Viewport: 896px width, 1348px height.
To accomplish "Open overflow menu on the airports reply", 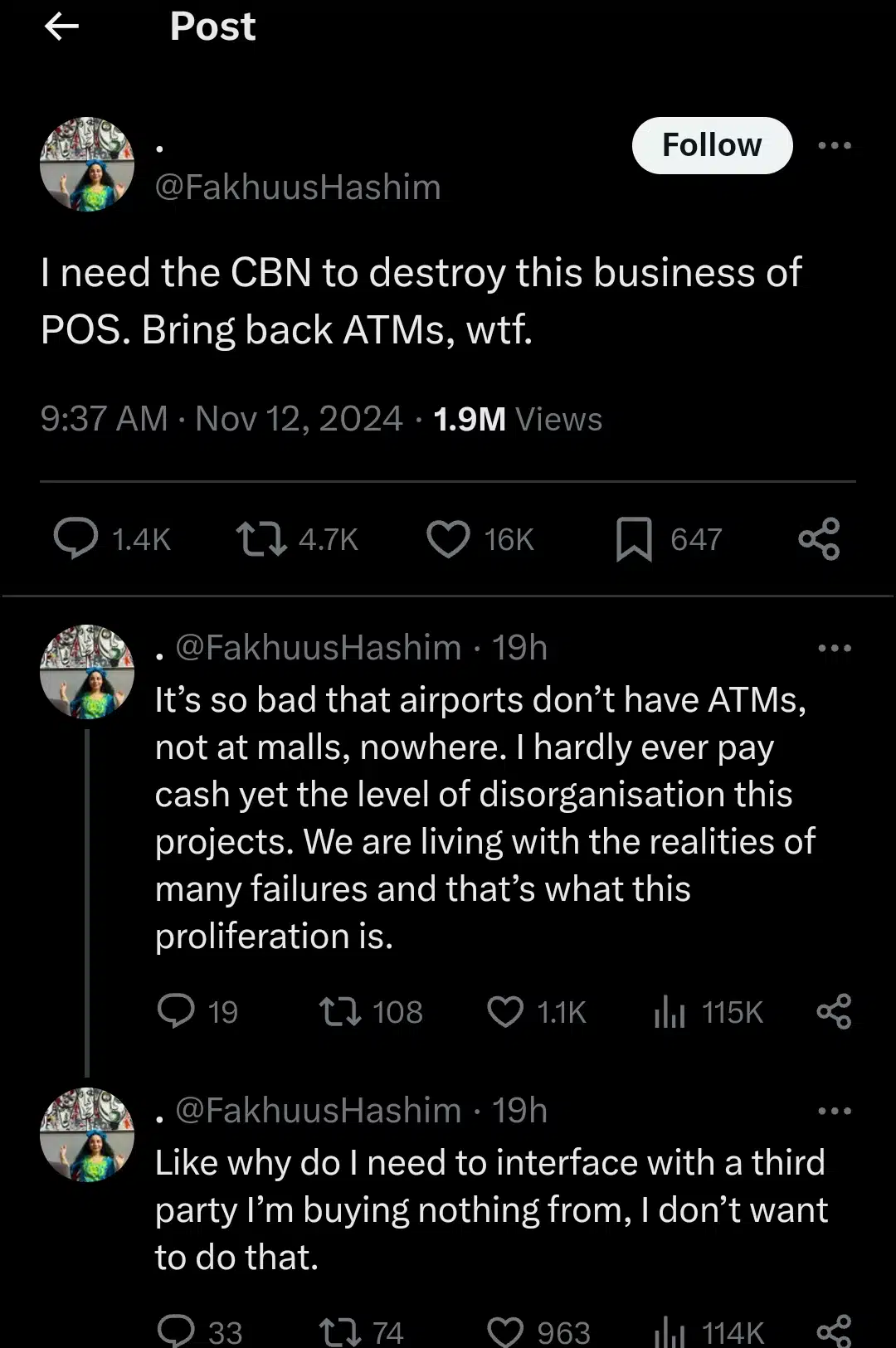I will 834,648.
